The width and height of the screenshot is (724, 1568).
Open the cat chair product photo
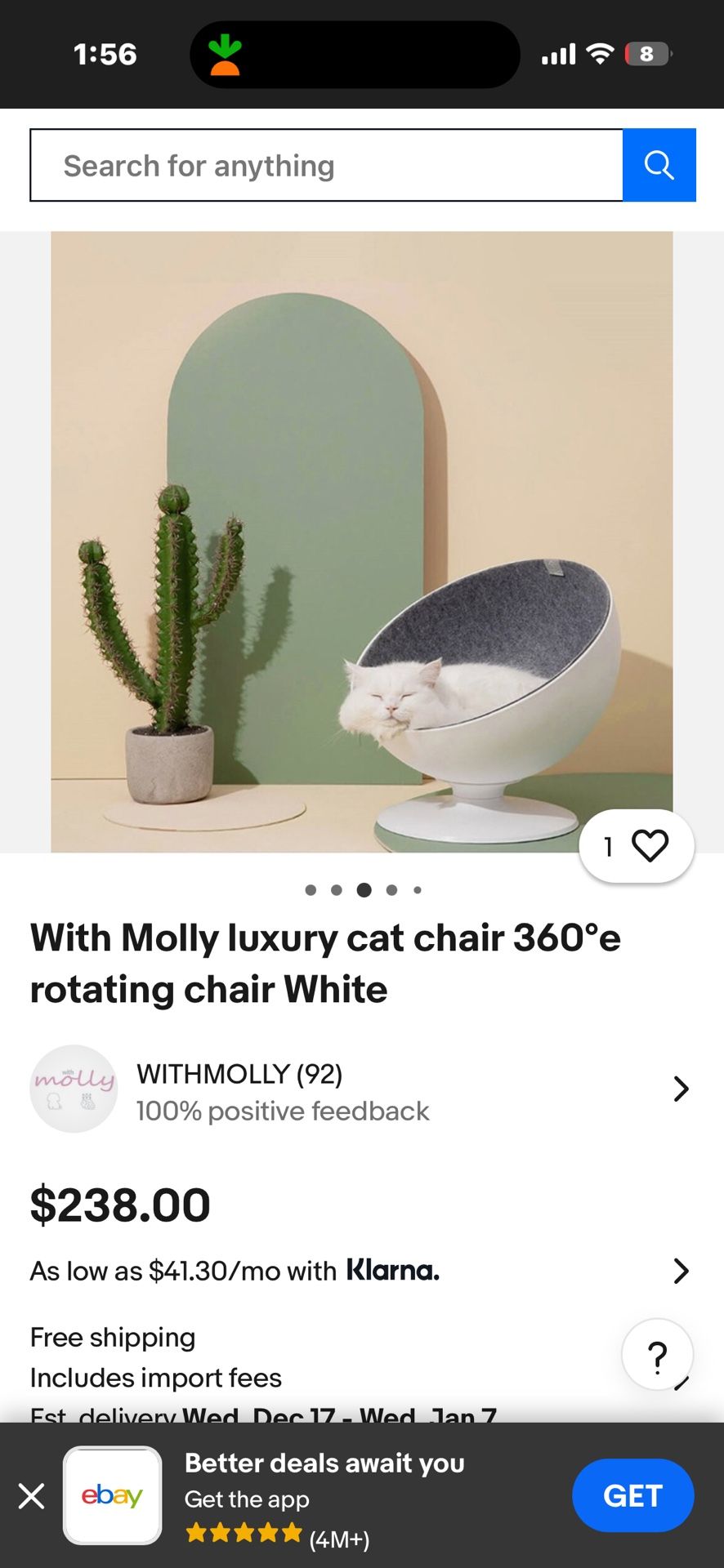tap(361, 541)
